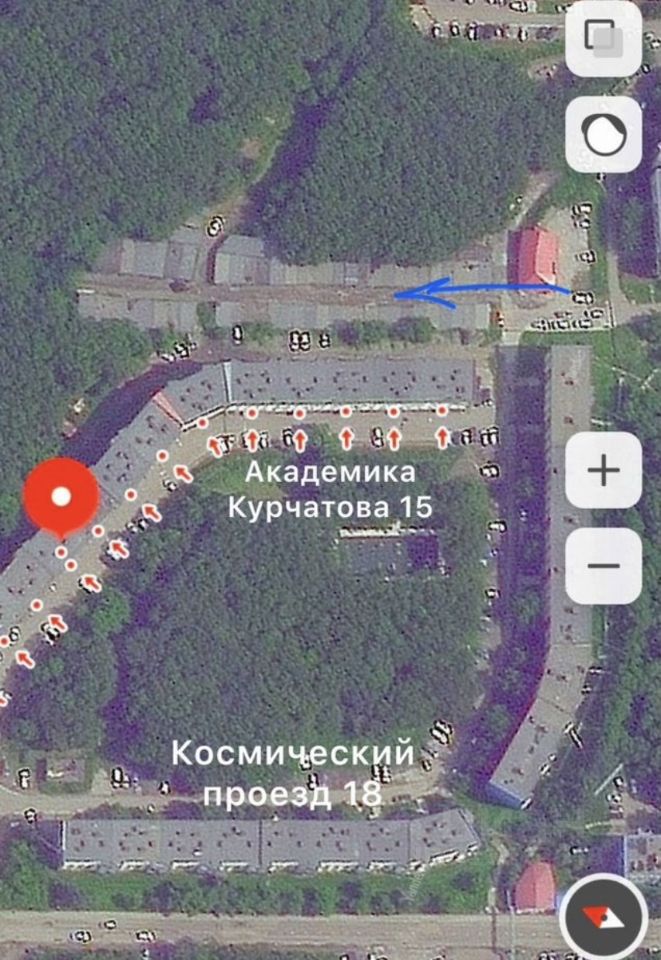Zoom in with the plus button
This screenshot has width=661, height=960.
[x=603, y=471]
